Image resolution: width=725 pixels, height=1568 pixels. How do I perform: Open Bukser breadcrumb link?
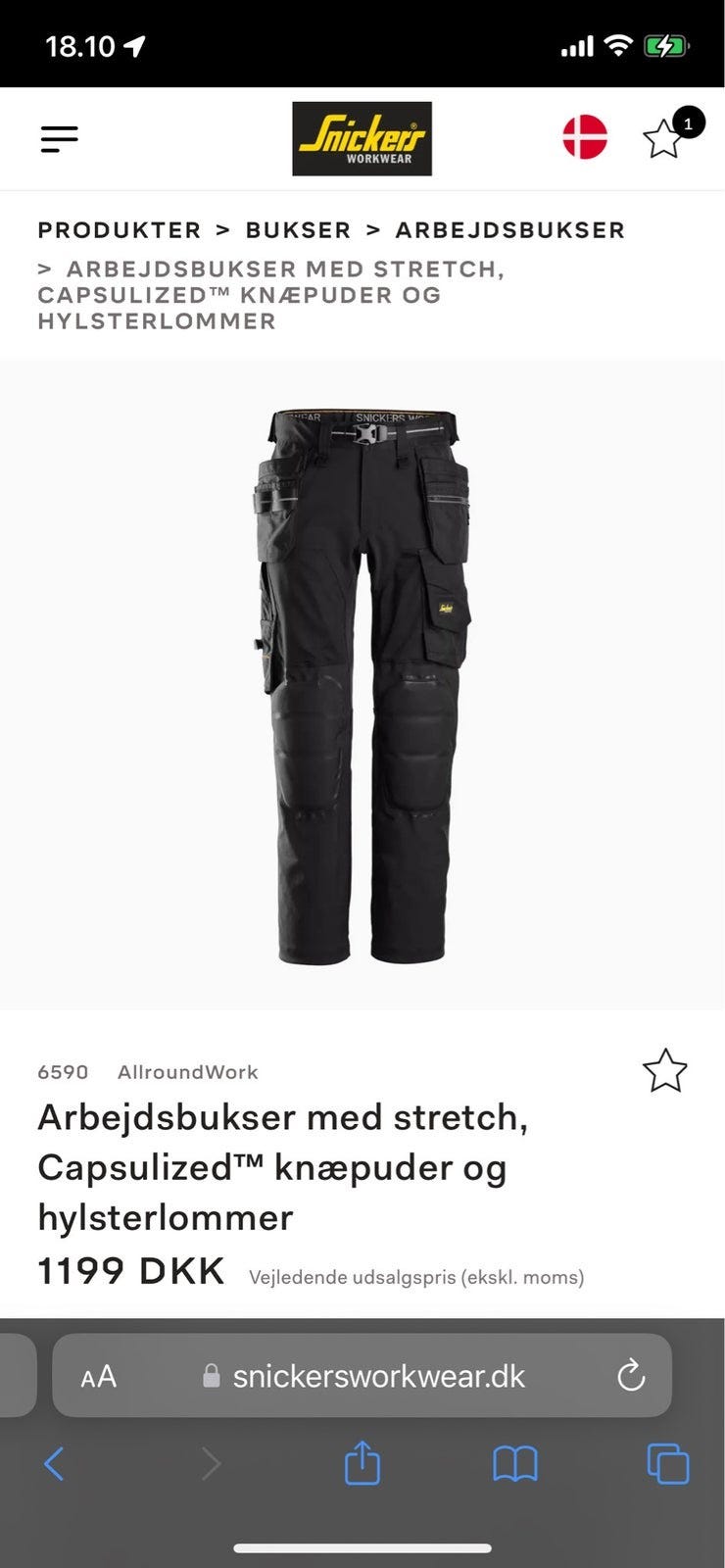click(298, 230)
